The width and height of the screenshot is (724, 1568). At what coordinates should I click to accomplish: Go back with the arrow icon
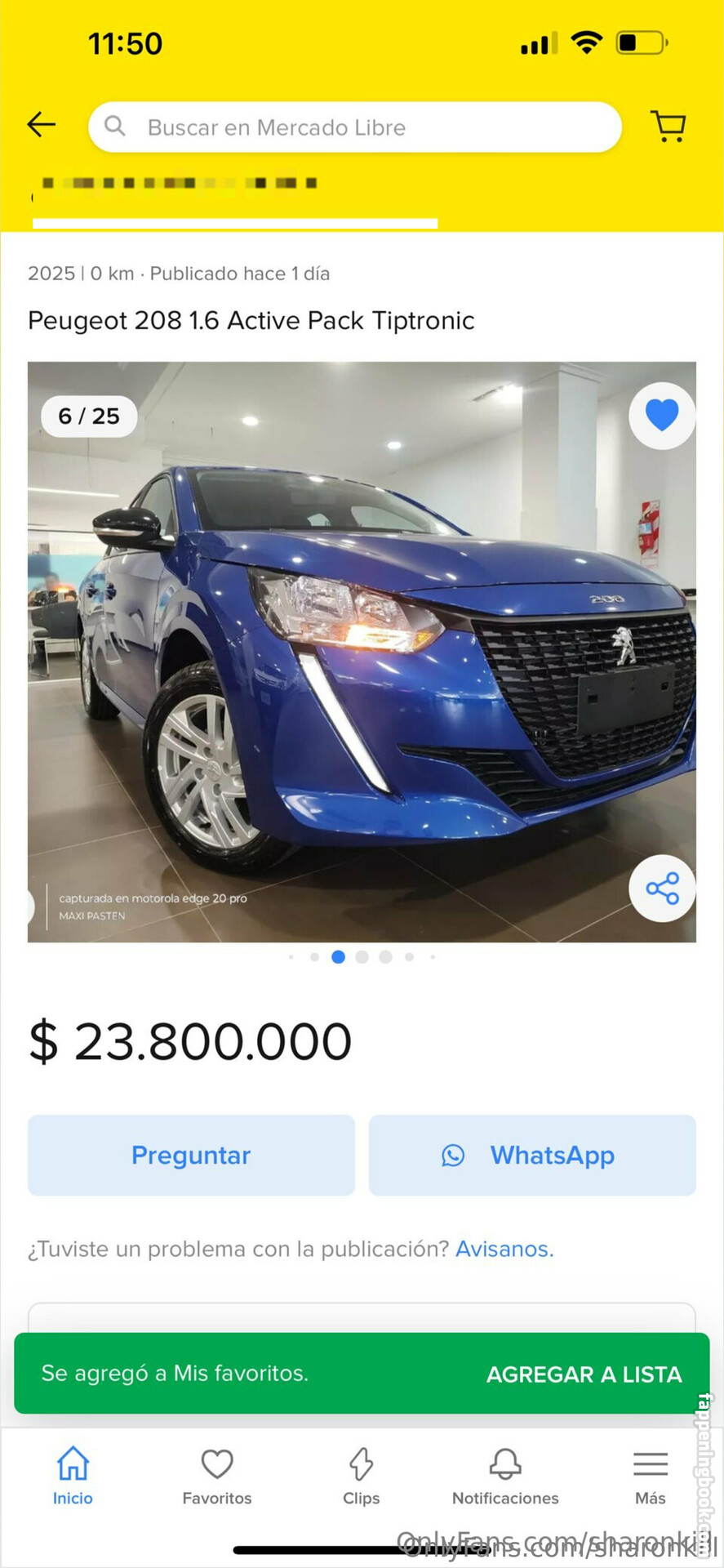click(41, 125)
